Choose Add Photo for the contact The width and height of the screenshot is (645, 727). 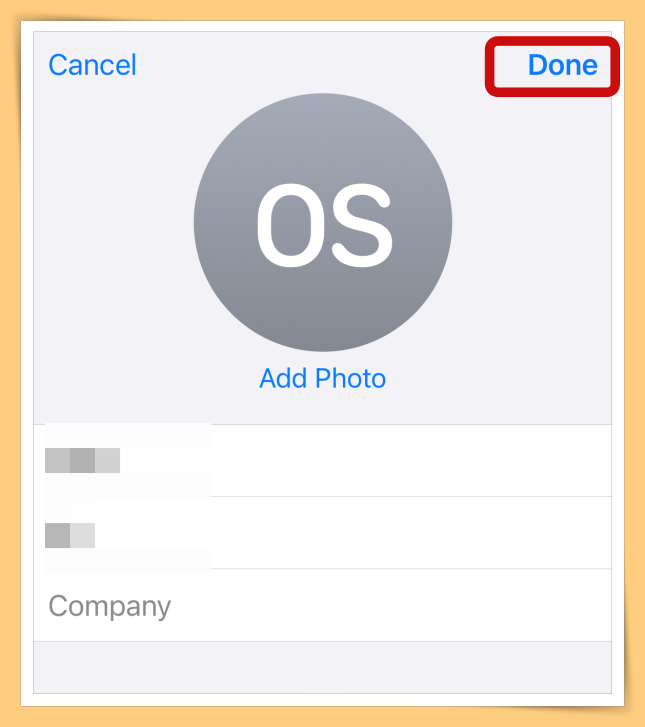click(322, 379)
